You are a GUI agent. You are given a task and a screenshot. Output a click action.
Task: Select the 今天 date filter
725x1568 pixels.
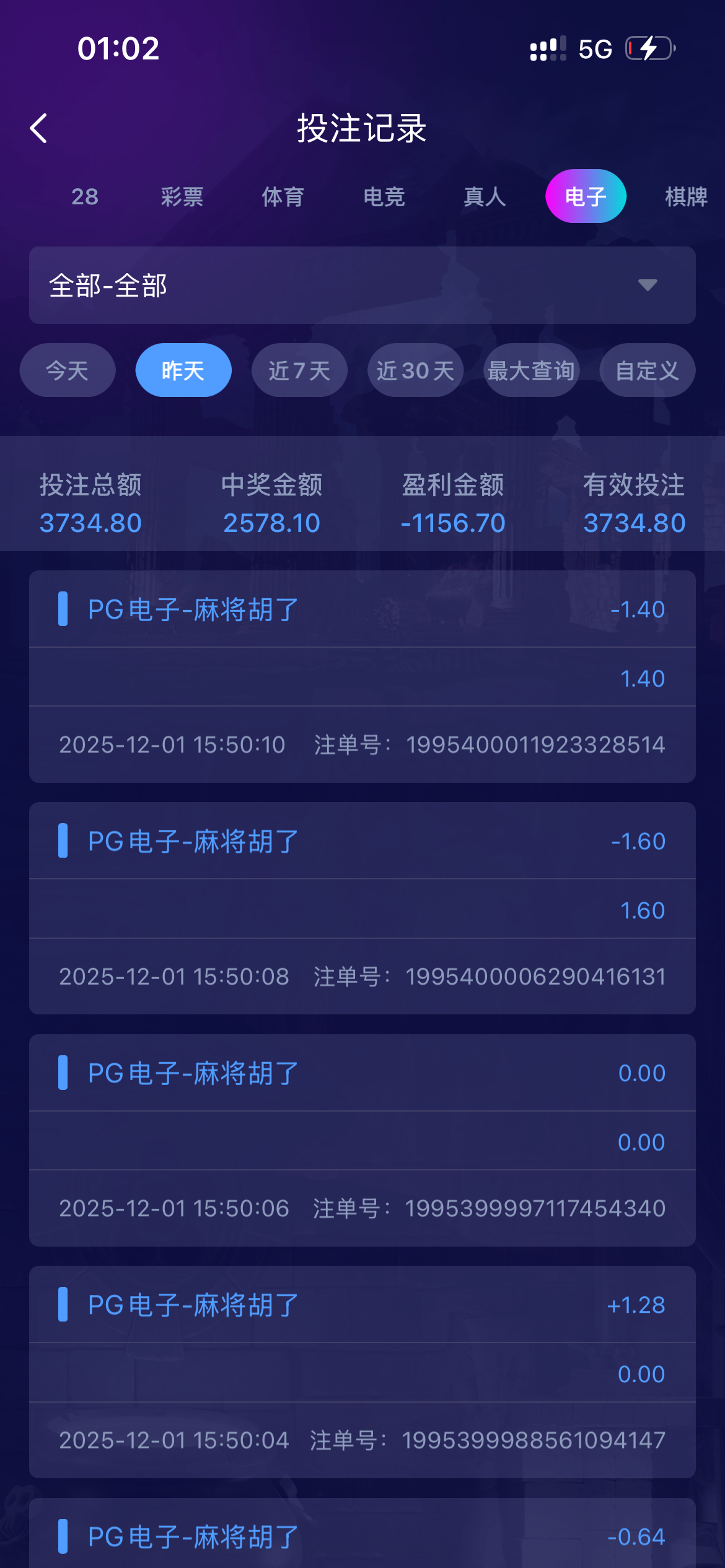coord(67,370)
